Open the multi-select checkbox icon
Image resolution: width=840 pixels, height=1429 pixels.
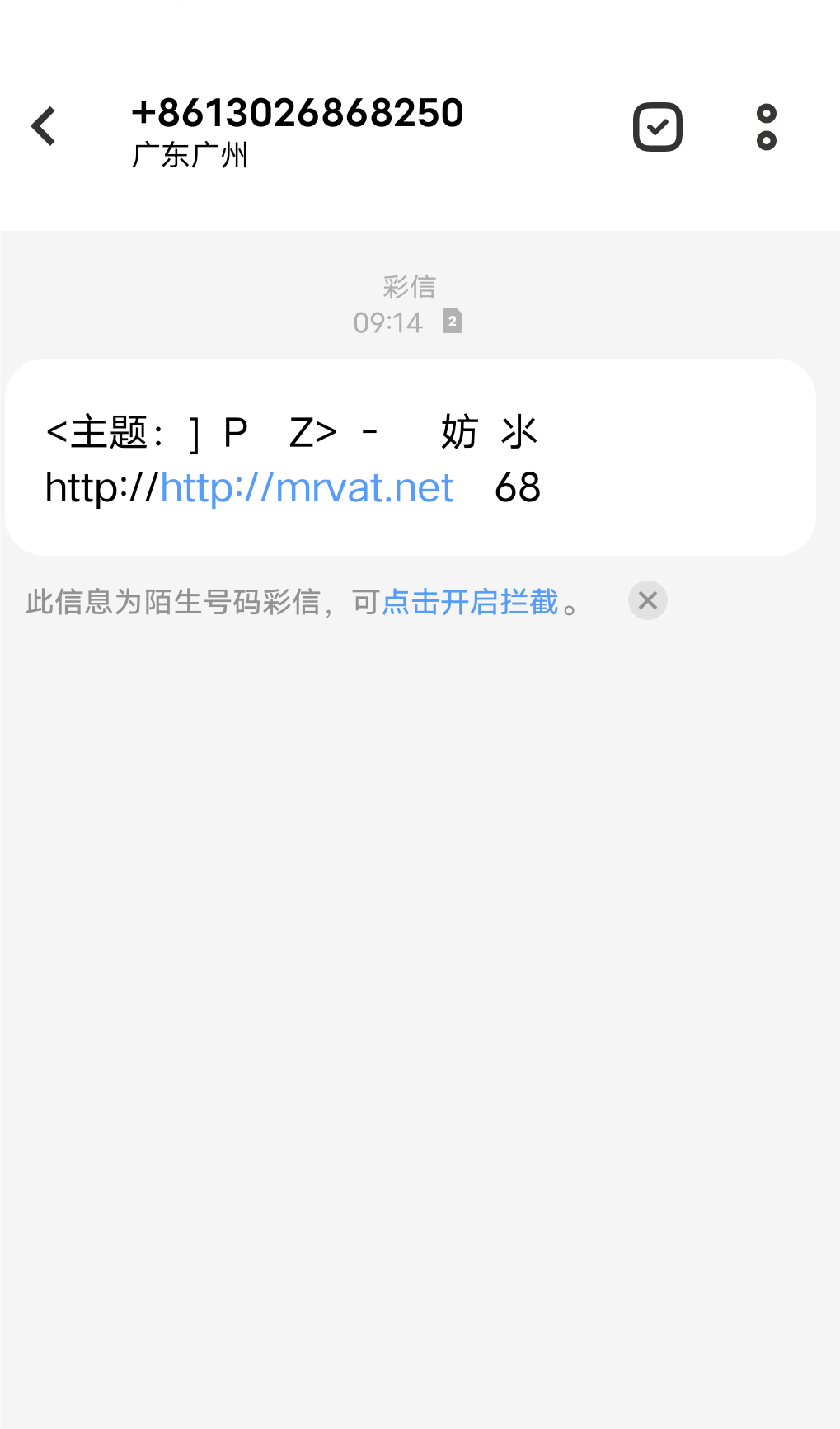pyautogui.click(x=658, y=127)
